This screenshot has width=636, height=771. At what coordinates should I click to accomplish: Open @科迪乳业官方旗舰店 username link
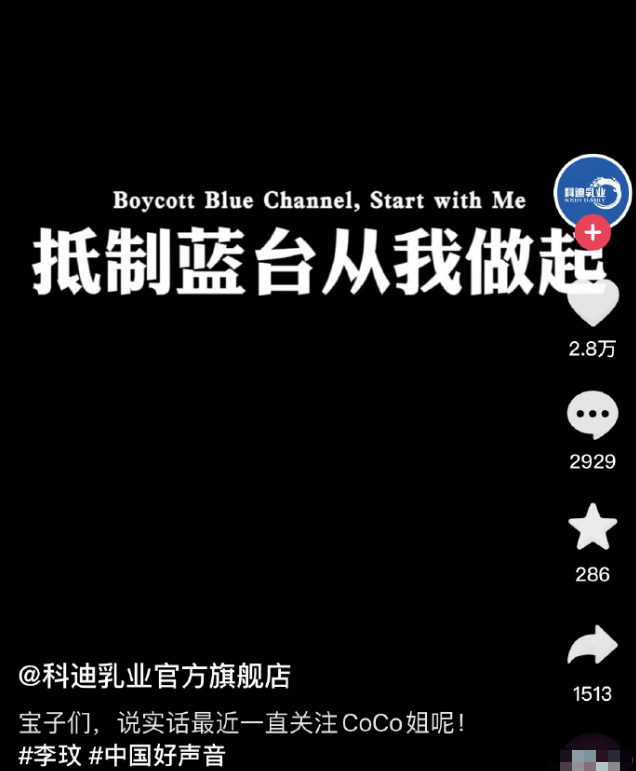coord(155,676)
